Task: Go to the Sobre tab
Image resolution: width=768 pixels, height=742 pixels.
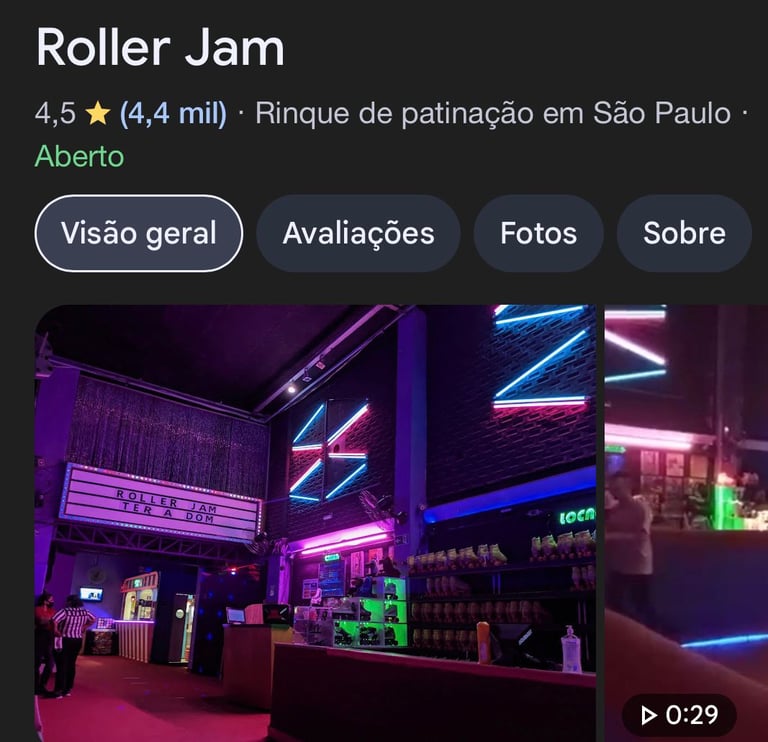Action: point(684,234)
